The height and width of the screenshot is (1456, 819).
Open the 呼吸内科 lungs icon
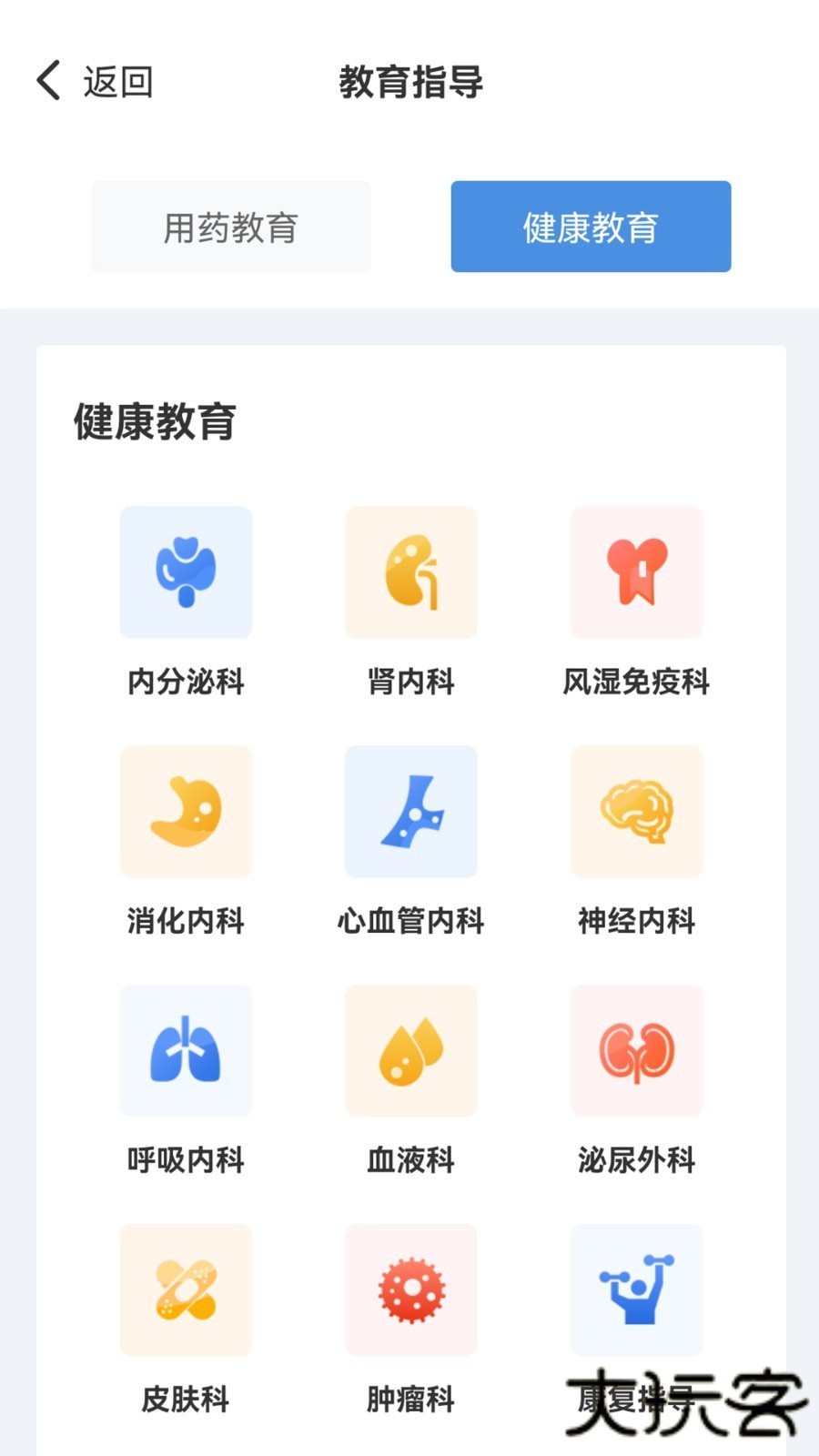click(185, 1050)
